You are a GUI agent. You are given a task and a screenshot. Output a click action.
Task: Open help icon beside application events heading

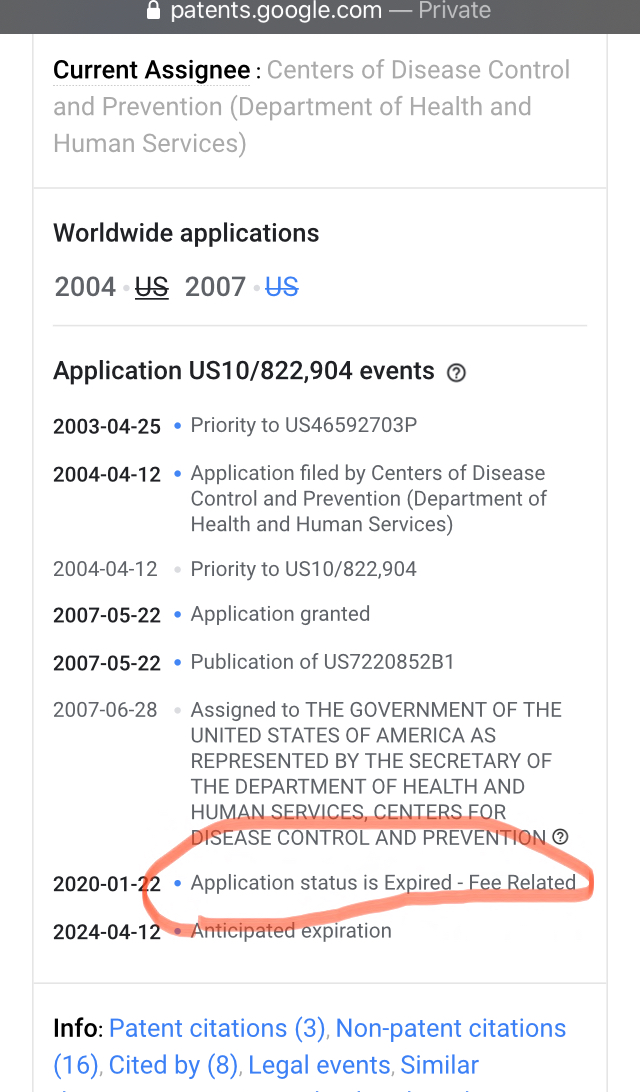(456, 373)
